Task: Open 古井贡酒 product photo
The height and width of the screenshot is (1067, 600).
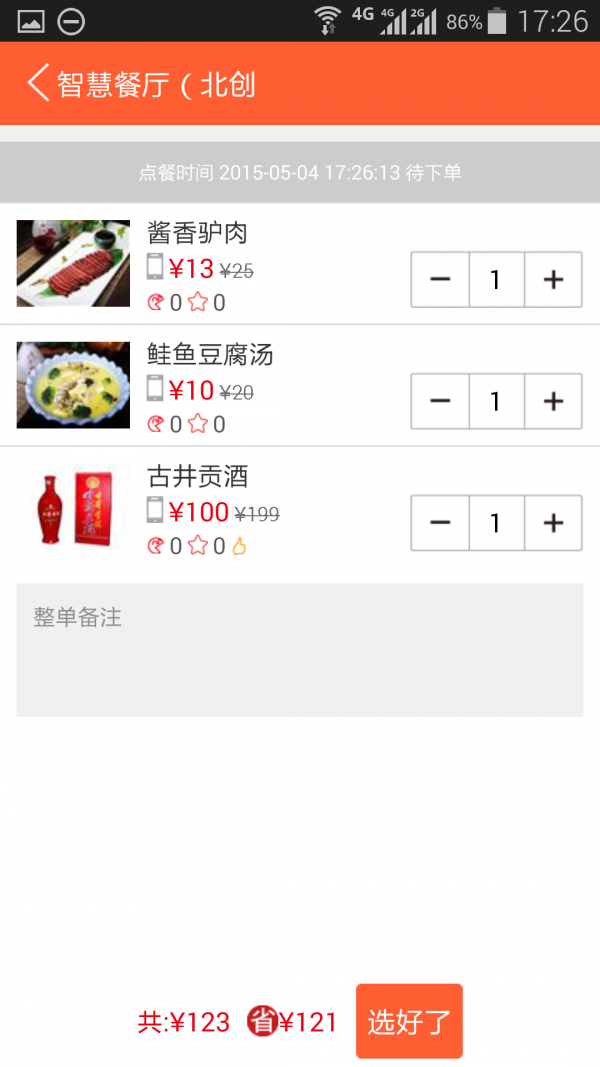Action: pyautogui.click(x=73, y=507)
